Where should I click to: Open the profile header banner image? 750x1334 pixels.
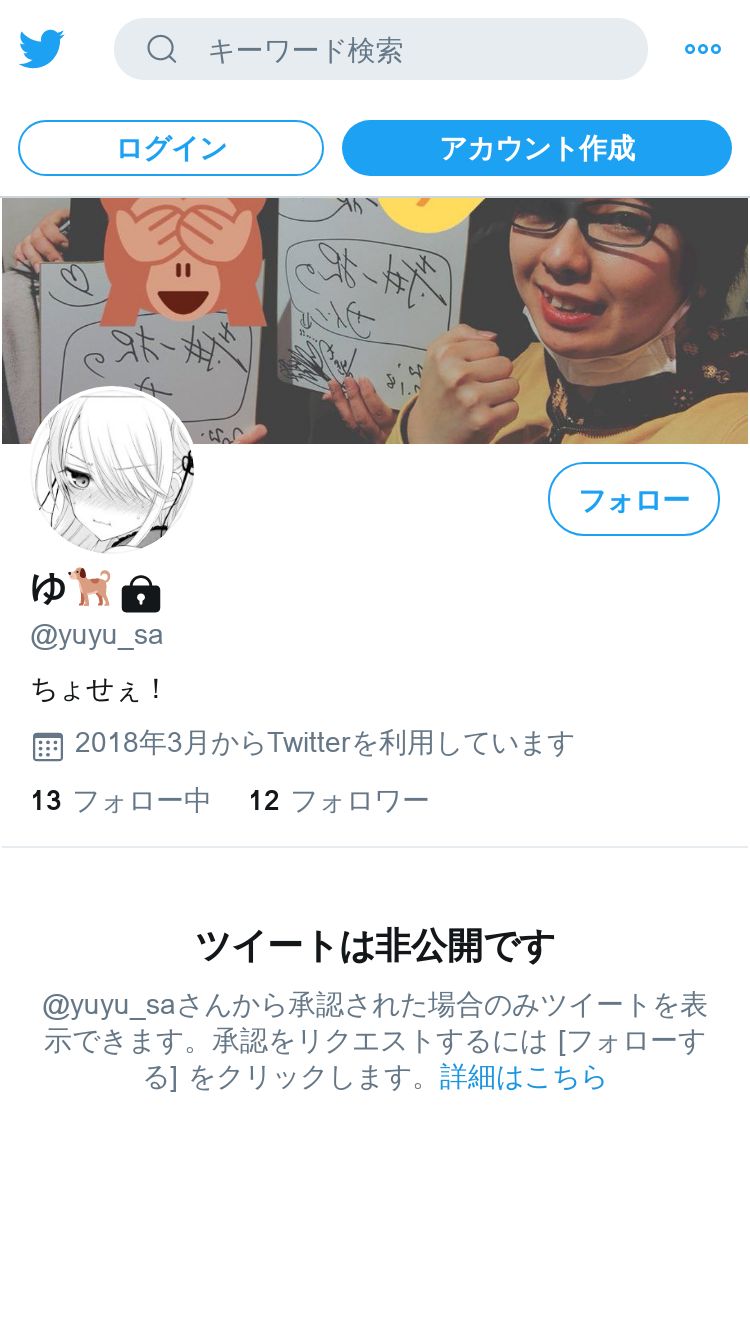(375, 321)
